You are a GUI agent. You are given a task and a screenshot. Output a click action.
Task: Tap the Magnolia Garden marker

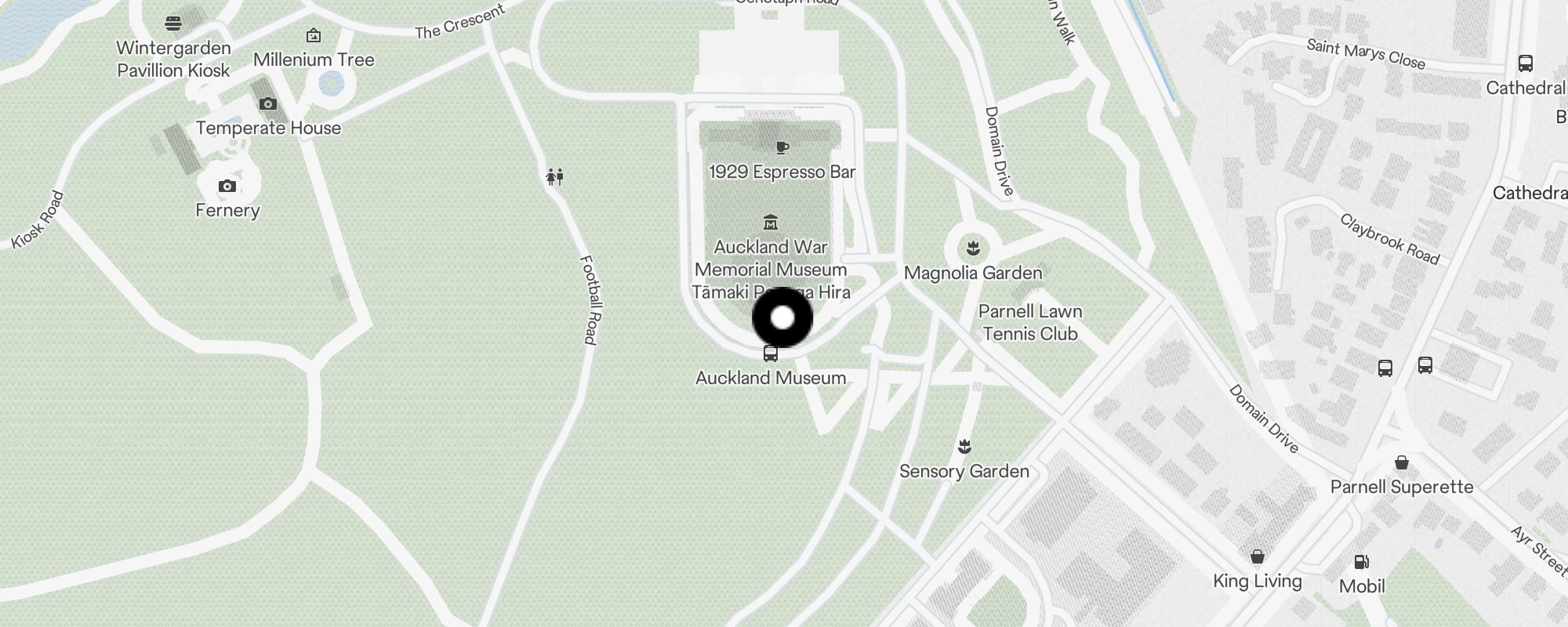click(973, 249)
